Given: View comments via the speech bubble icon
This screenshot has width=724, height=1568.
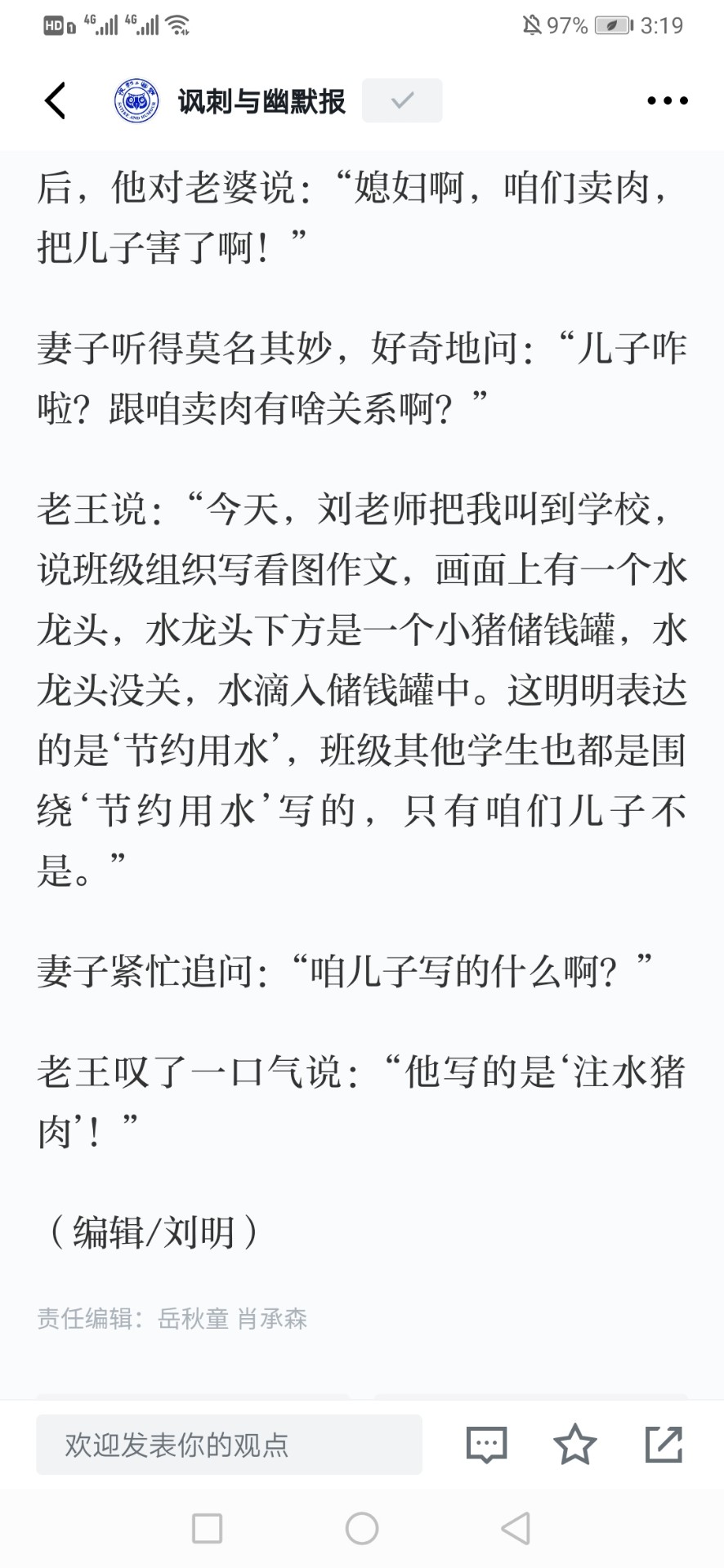Looking at the screenshot, I should click(487, 1445).
